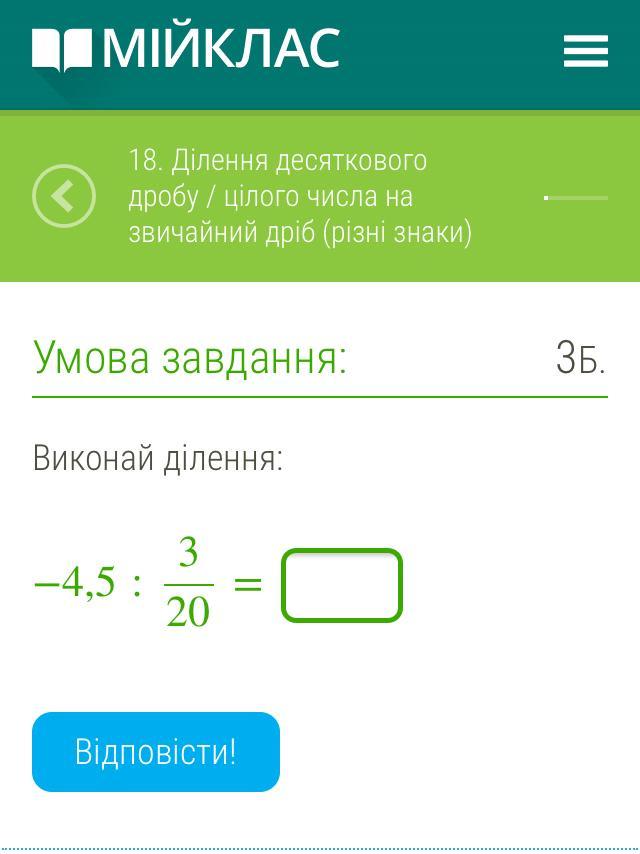Image resolution: width=640 pixels, height=854 pixels.
Task: Open the МійКлас home logo
Action: tap(186, 50)
